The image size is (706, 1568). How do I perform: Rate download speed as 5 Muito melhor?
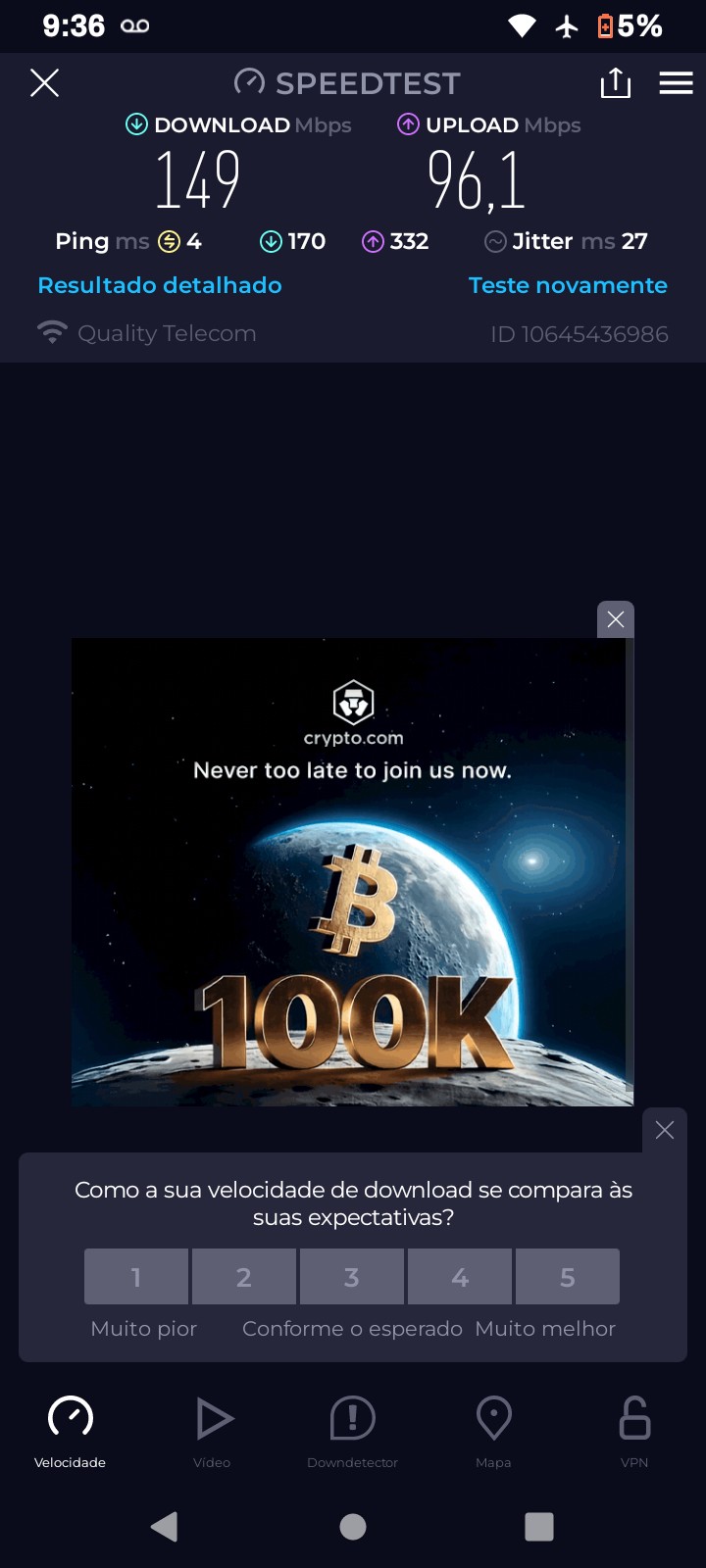click(568, 1276)
